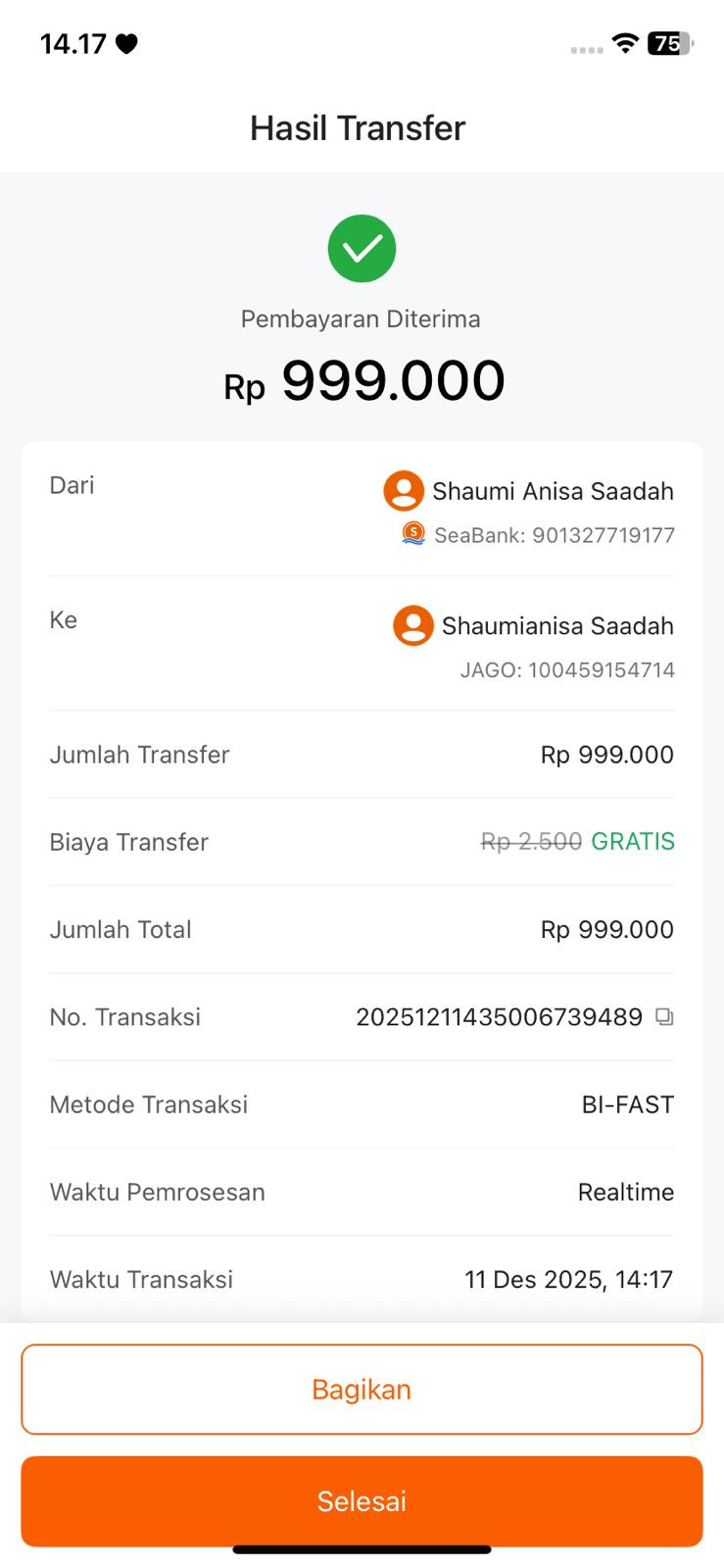This screenshot has width=724, height=1568.
Task: Tap Bagikan to share the receipt
Action: click(x=362, y=1390)
